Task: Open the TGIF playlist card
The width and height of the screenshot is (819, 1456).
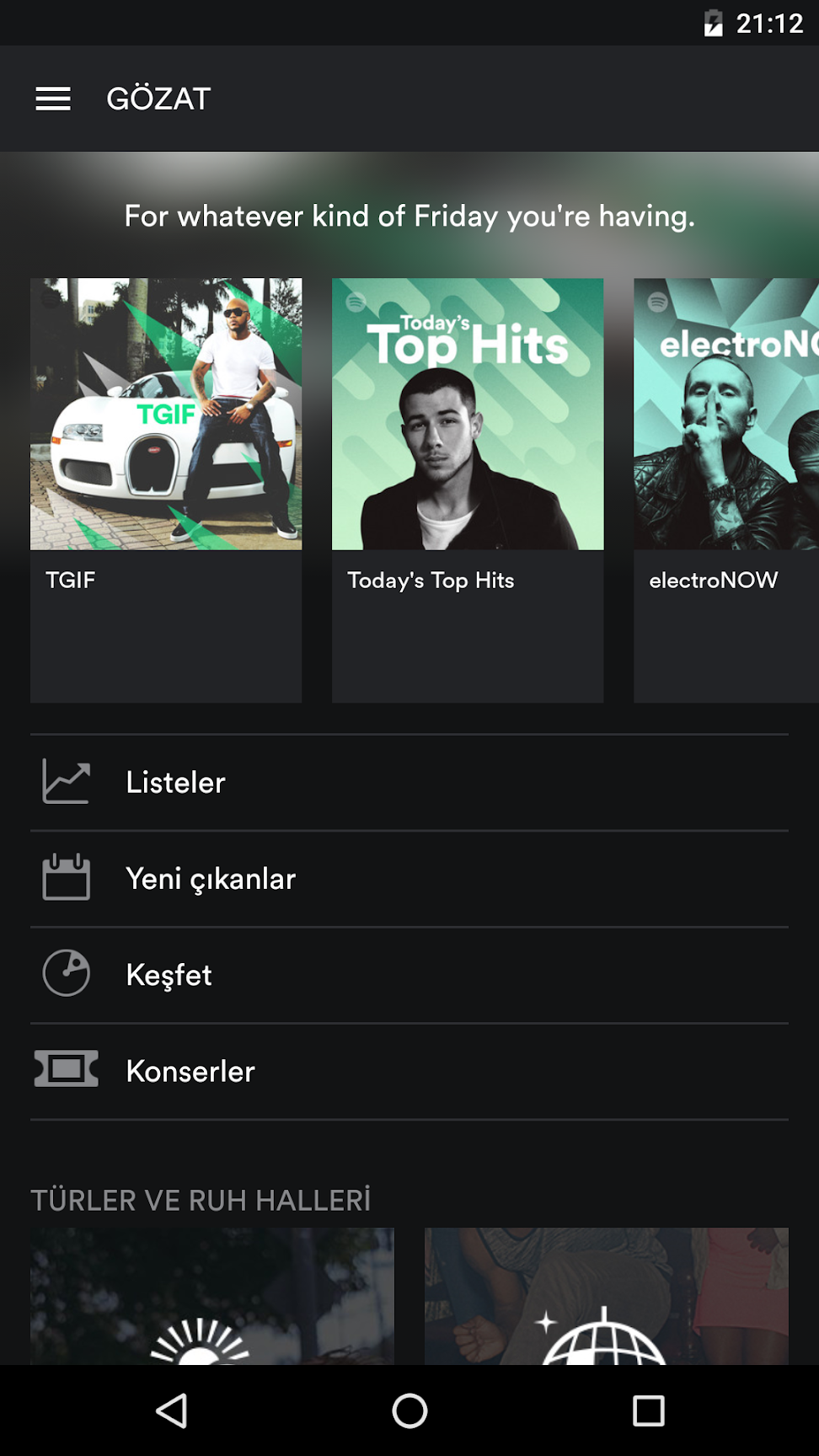Action: click(166, 490)
